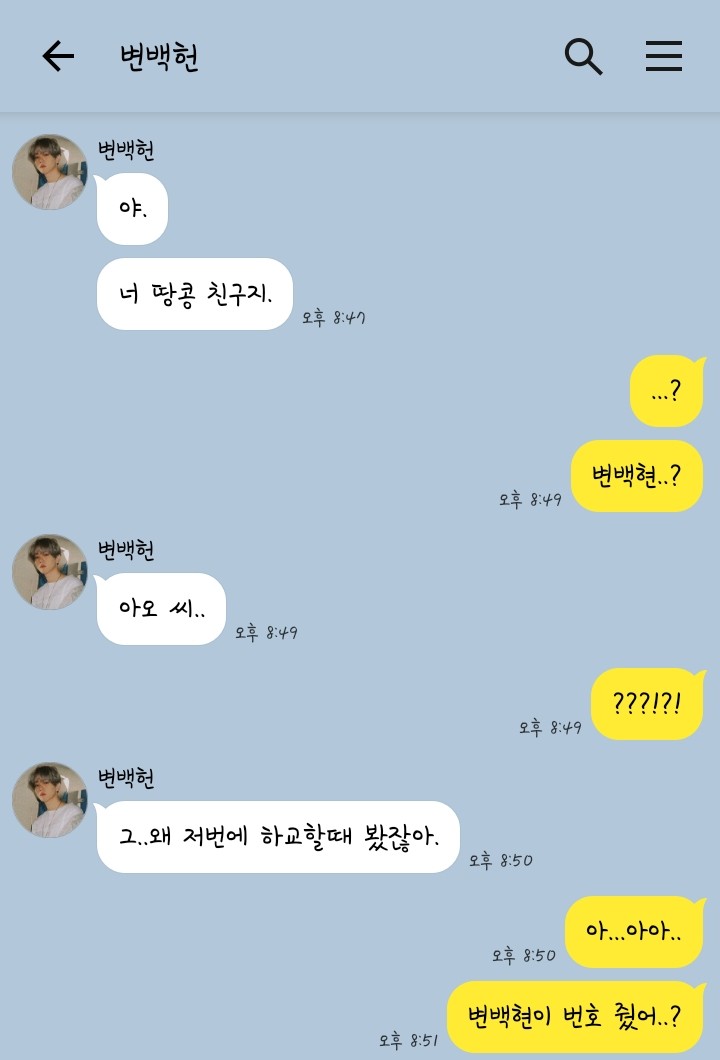This screenshot has width=720, height=1060.
Task: Open 변백헌's profile picture beside the 야. message
Action: click(x=49, y=172)
